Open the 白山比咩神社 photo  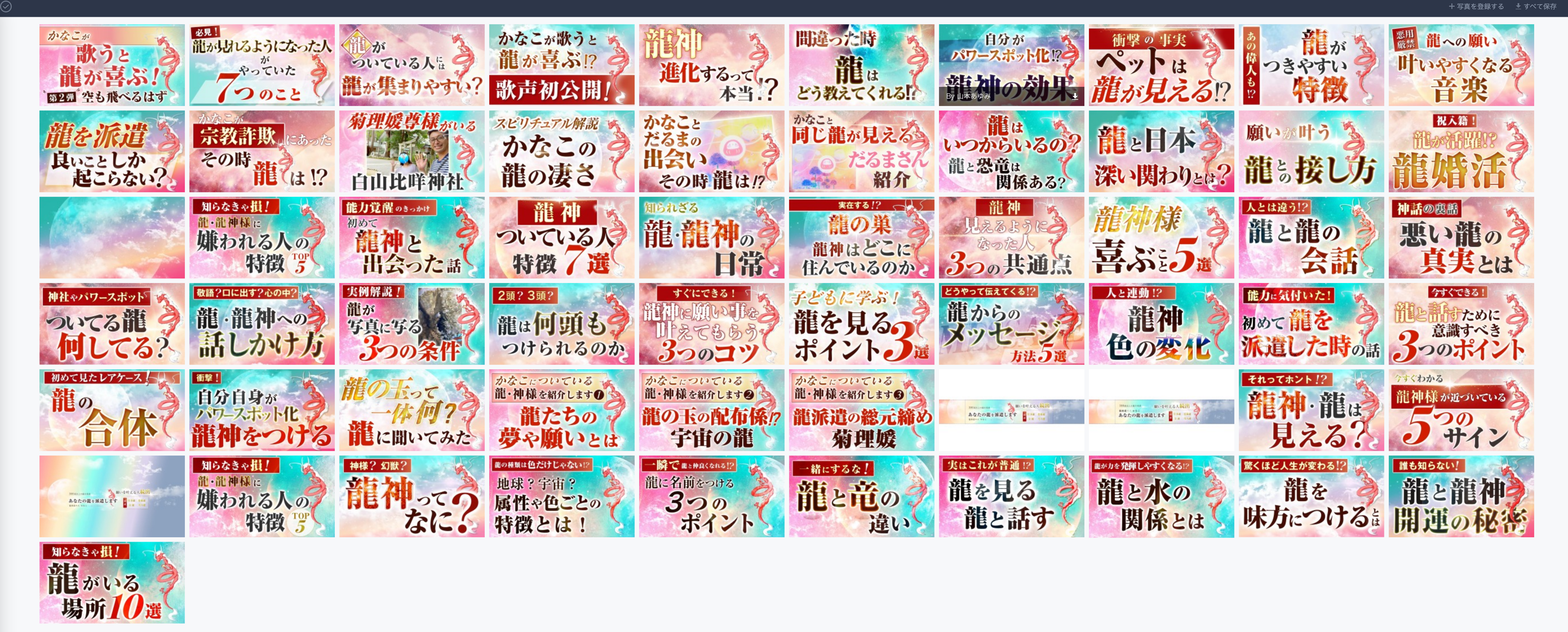click(411, 152)
